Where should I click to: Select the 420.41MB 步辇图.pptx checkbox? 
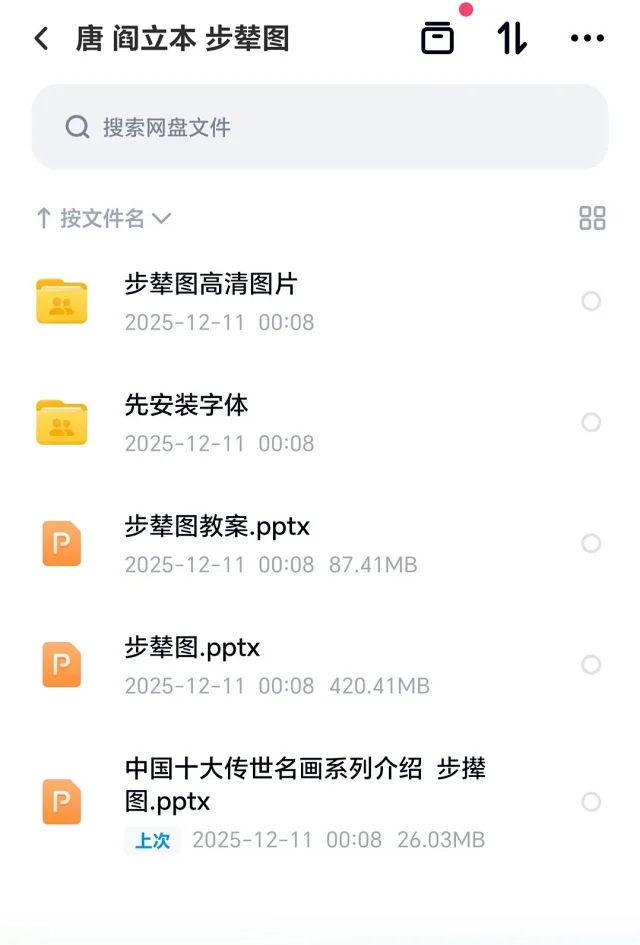[x=591, y=664]
